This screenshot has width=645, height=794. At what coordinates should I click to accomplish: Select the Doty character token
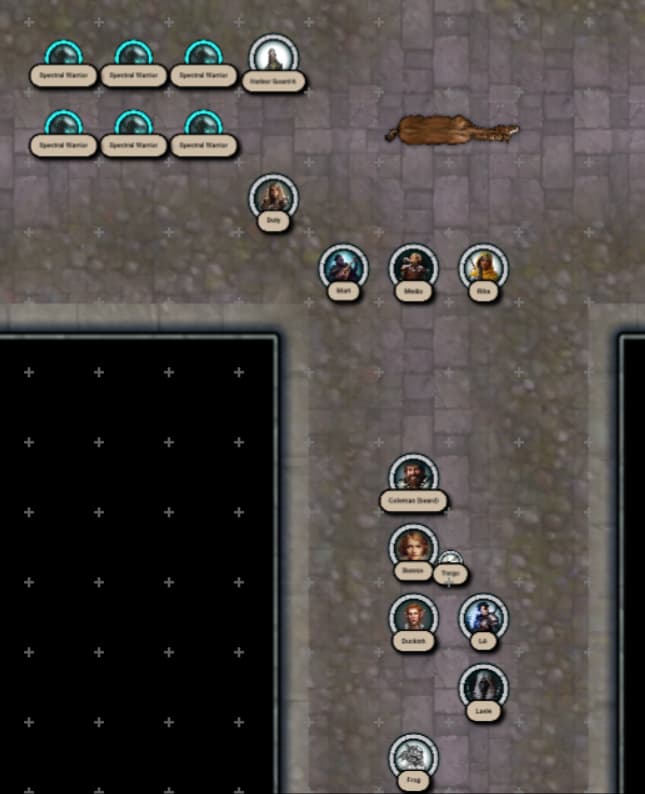point(273,197)
